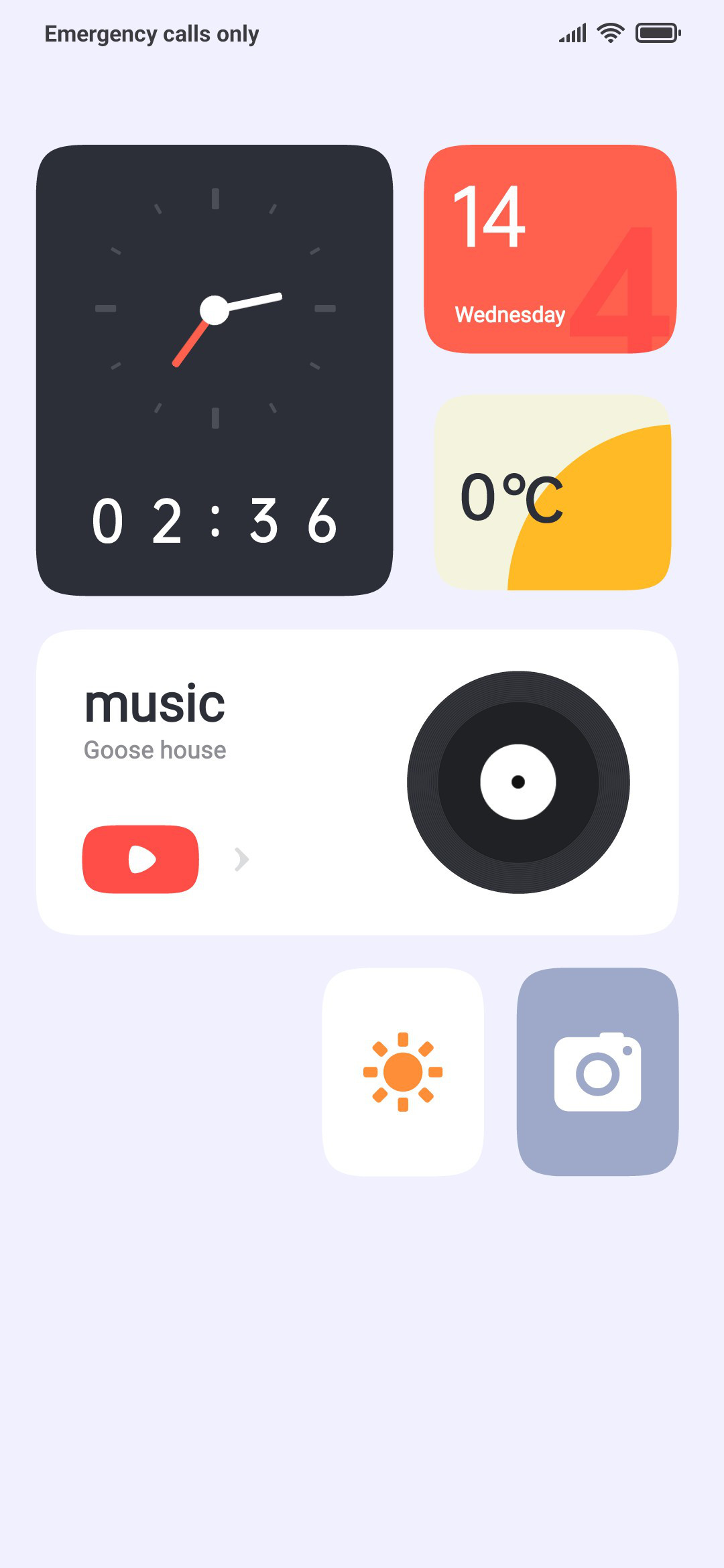
Task: Open the clock widget showing 02:36
Action: (x=215, y=370)
